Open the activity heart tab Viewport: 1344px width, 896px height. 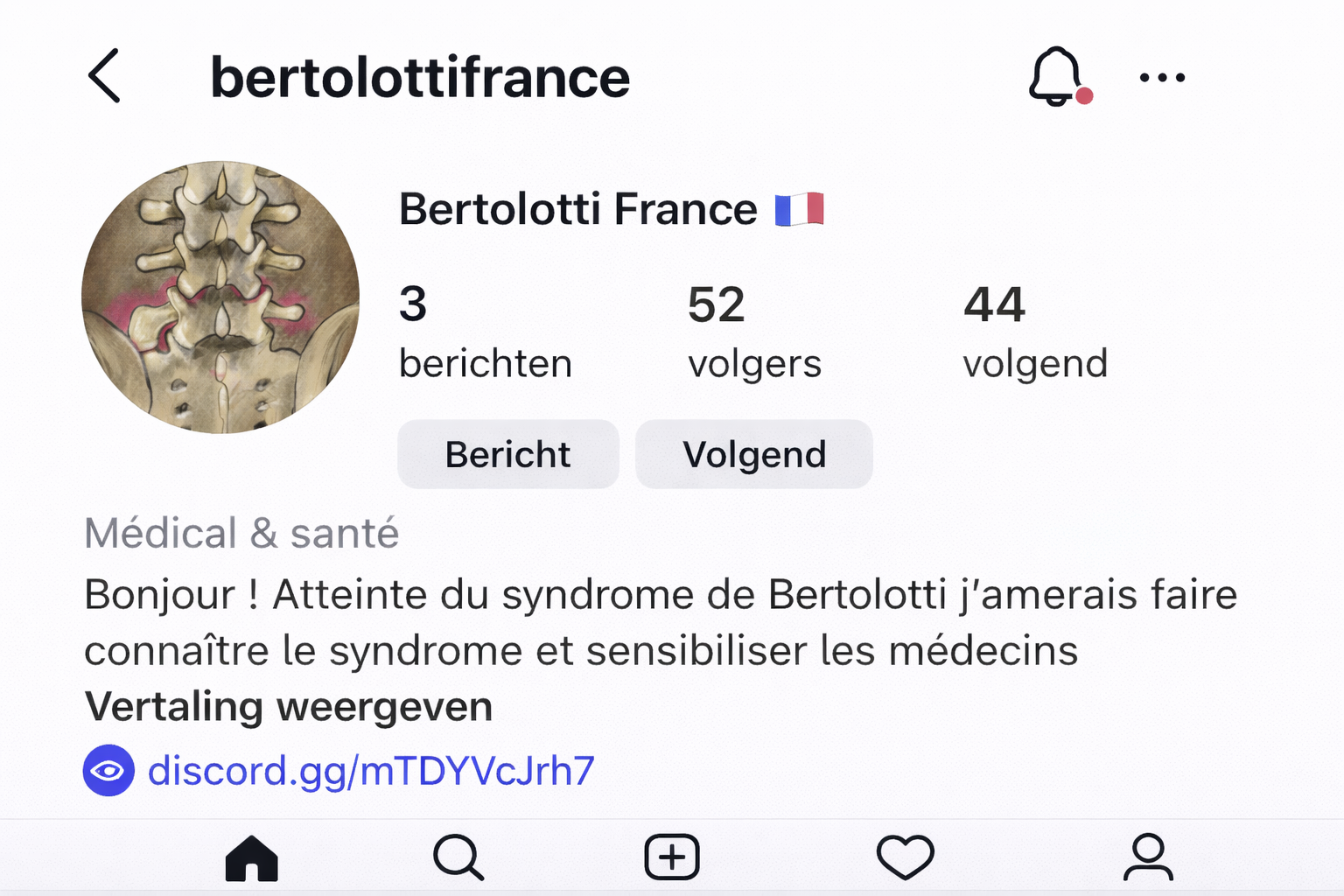[905, 857]
